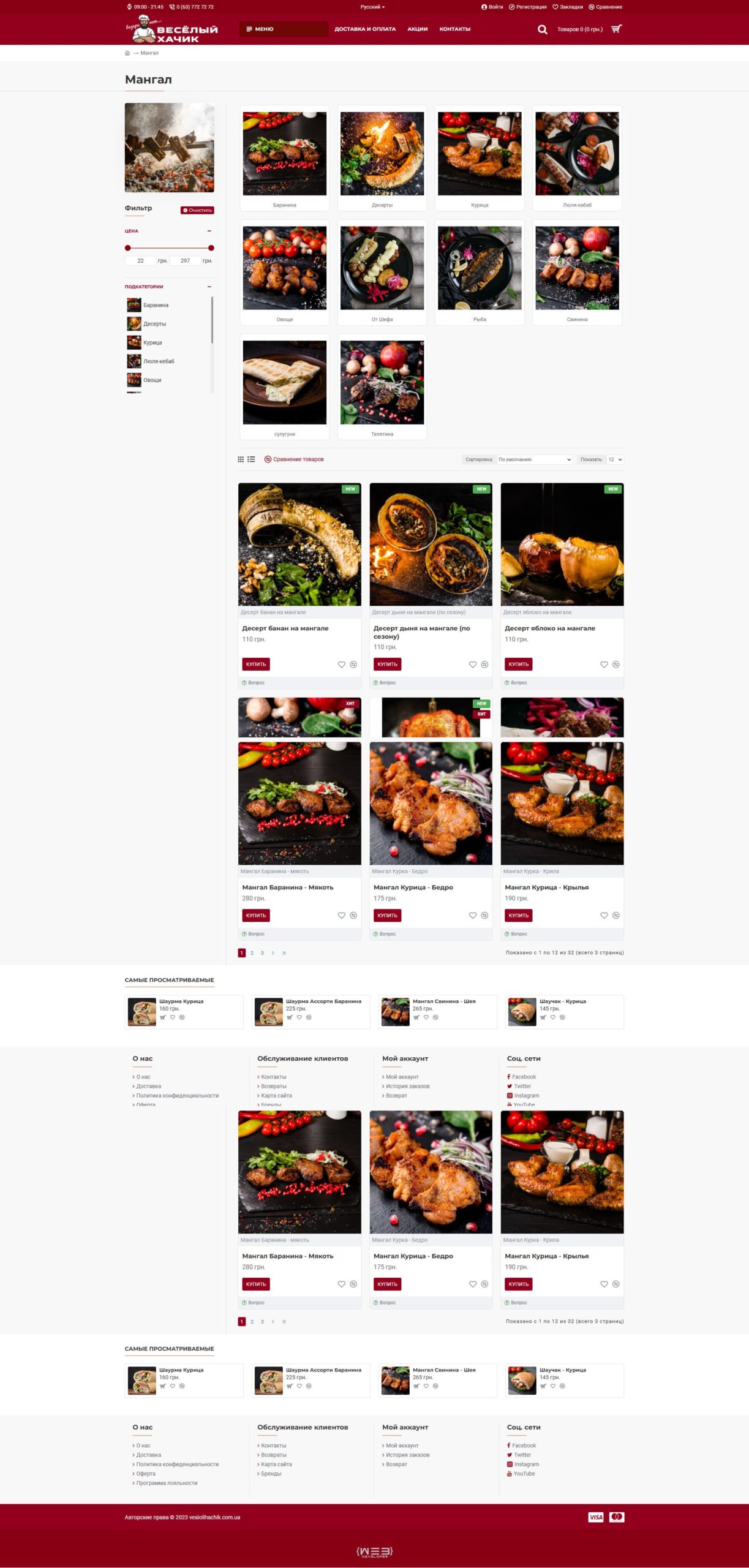Open the МЕНЮ navigation menu
749x1568 pixels.
pyautogui.click(x=284, y=29)
